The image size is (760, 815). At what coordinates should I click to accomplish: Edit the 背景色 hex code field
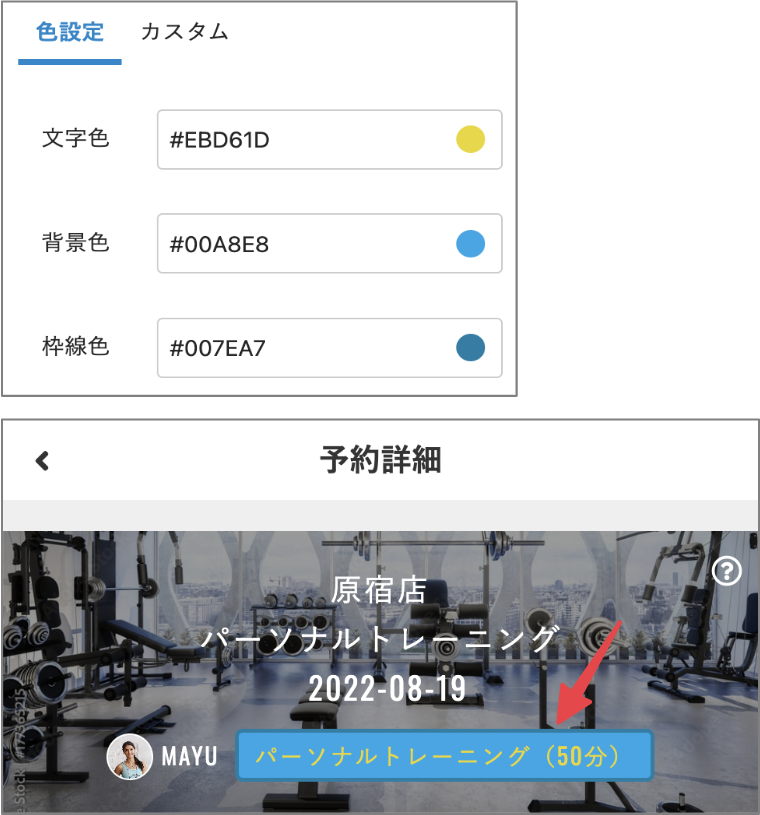[300, 243]
